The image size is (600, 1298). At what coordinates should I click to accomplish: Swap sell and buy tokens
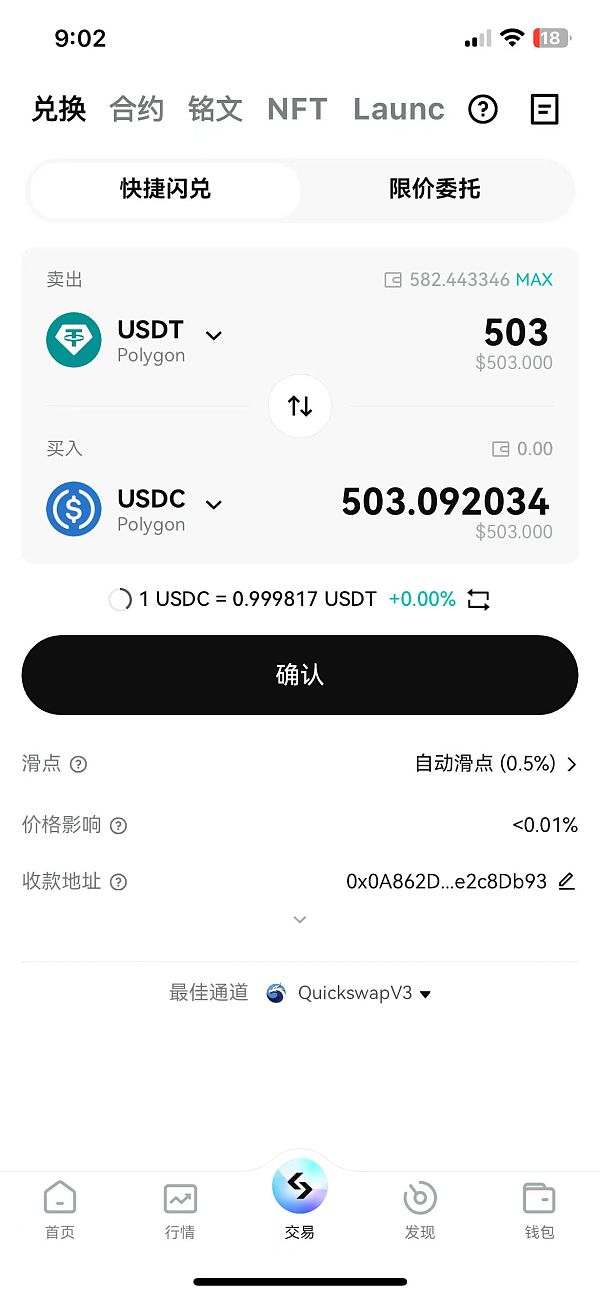click(x=300, y=406)
